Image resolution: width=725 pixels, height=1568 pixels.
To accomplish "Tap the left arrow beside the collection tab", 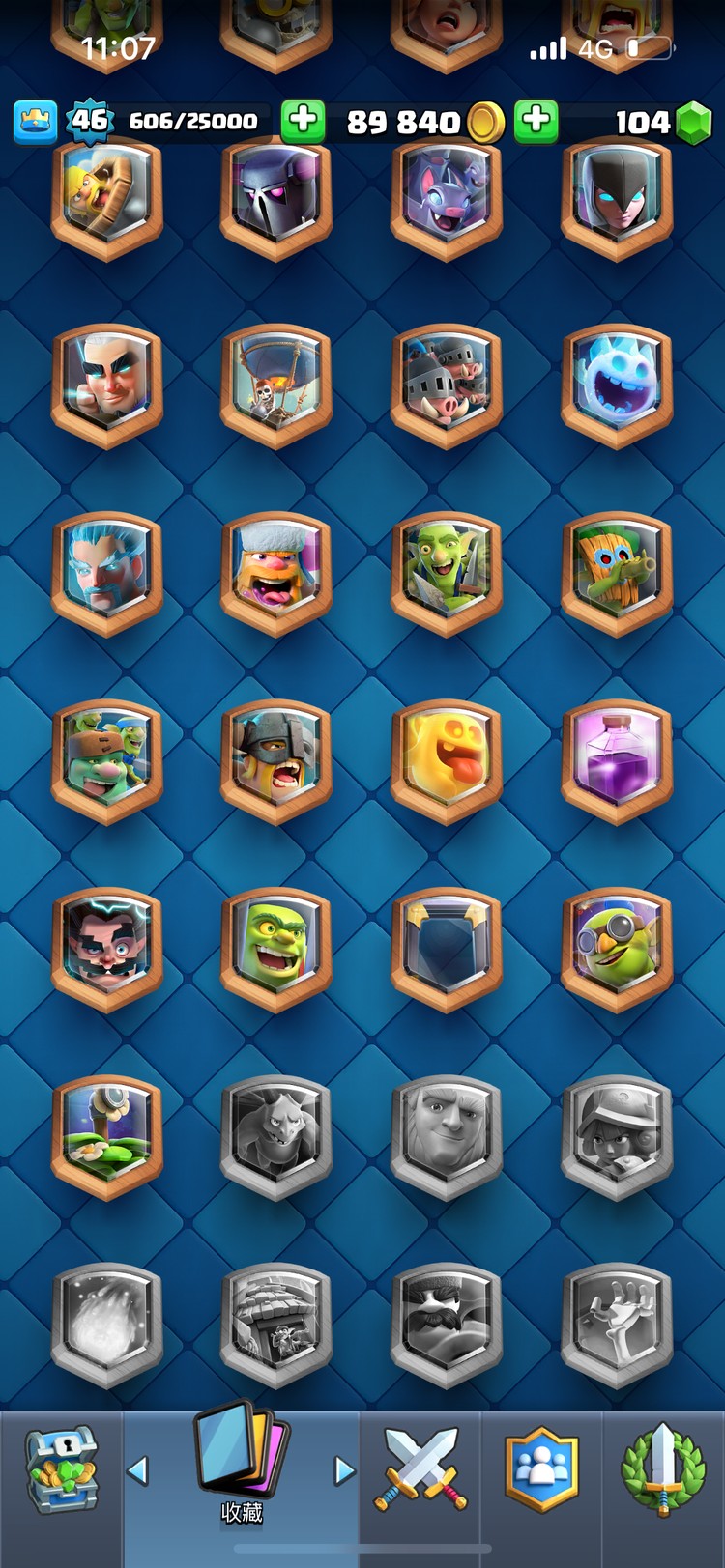I will point(138,1470).
